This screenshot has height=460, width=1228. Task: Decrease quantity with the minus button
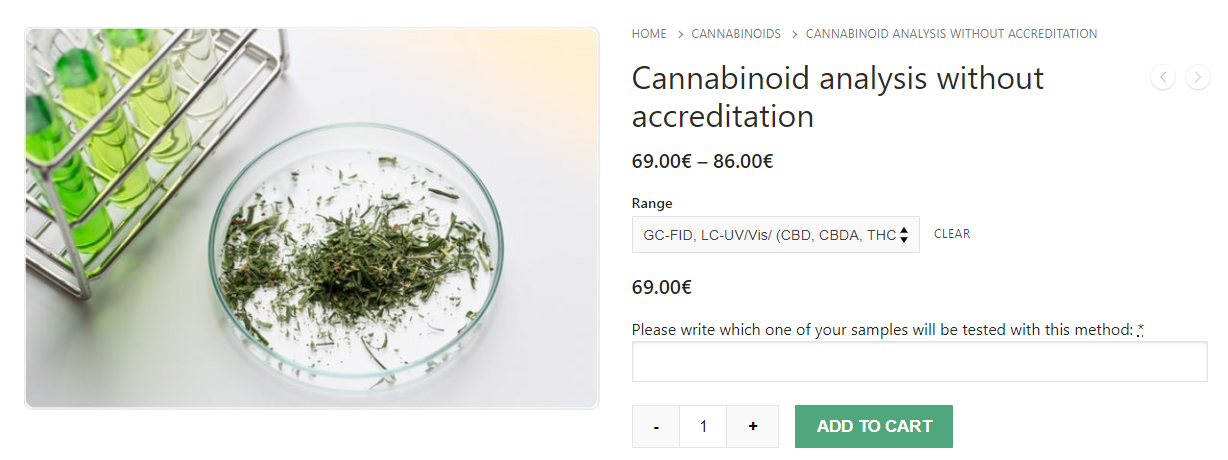(x=656, y=427)
